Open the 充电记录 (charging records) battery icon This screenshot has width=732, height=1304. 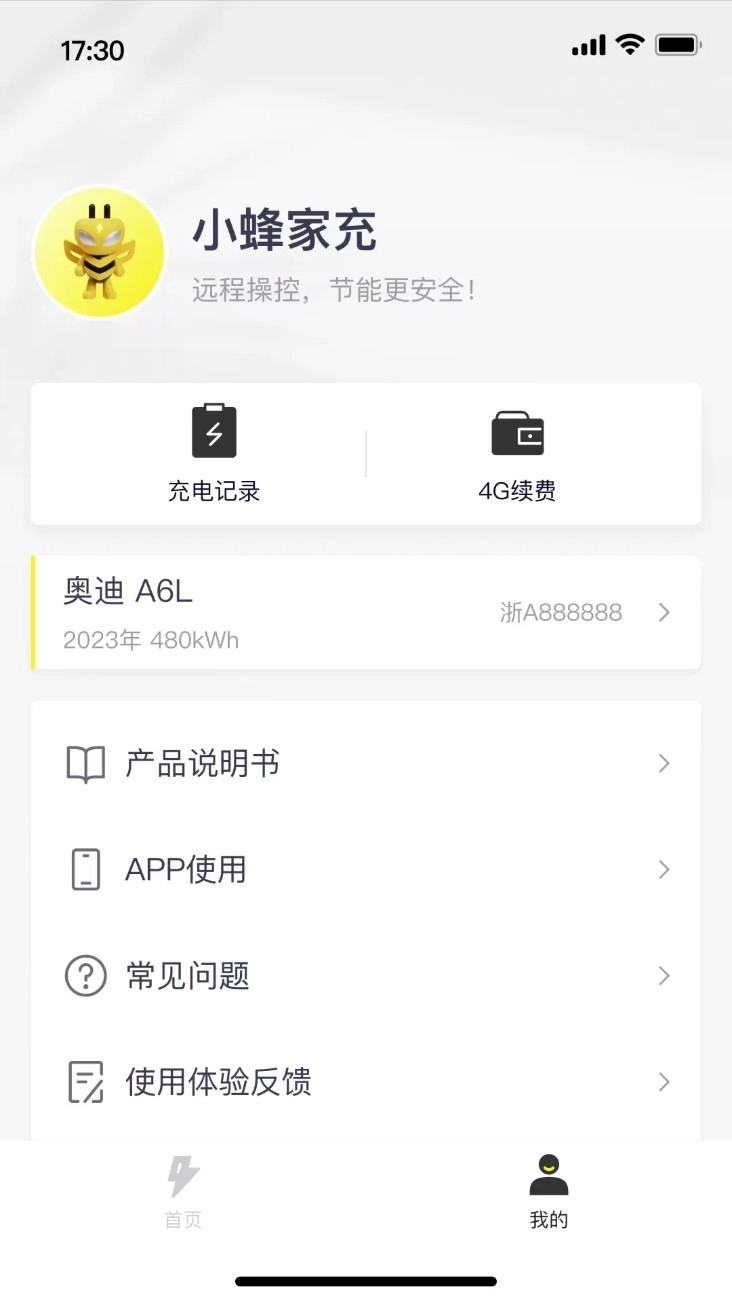tap(213, 429)
